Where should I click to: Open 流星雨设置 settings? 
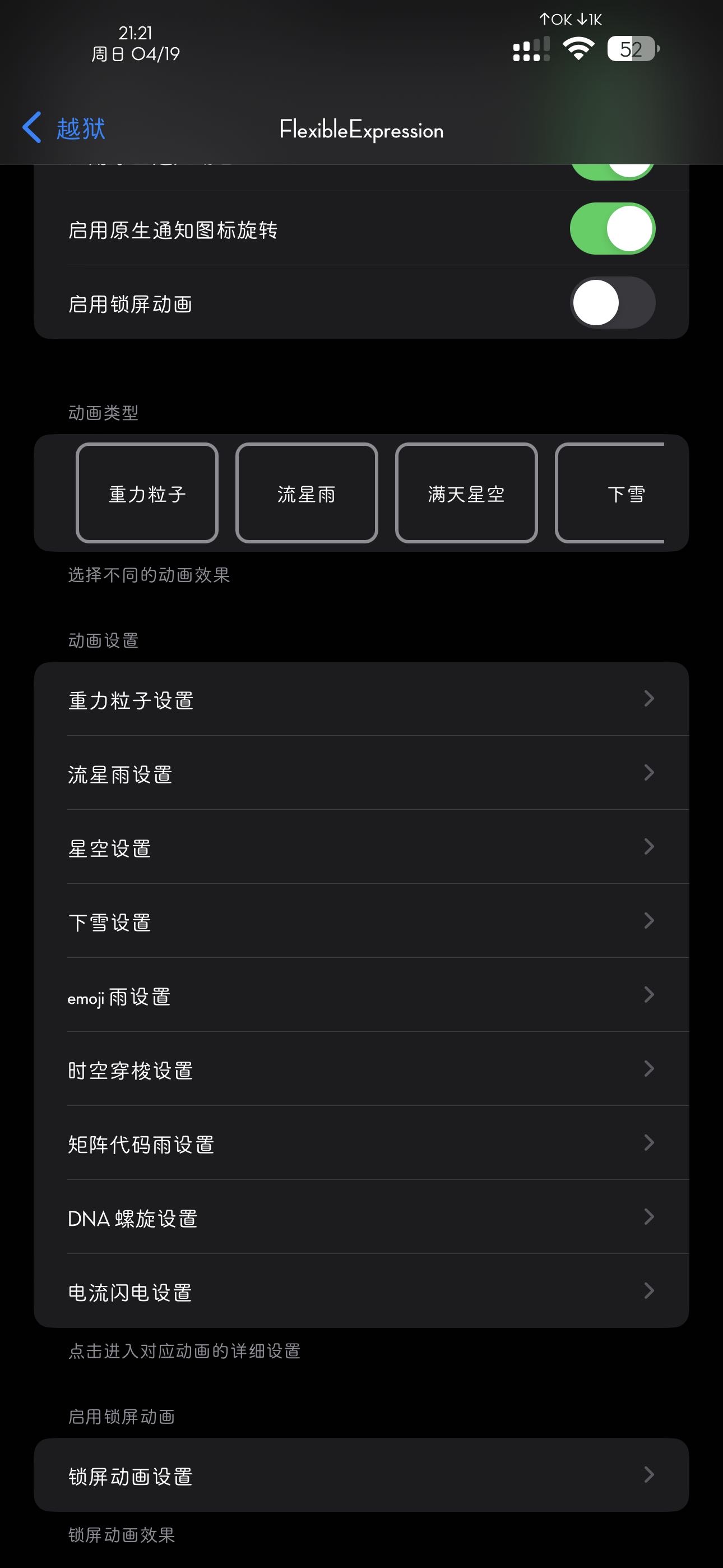click(361, 773)
